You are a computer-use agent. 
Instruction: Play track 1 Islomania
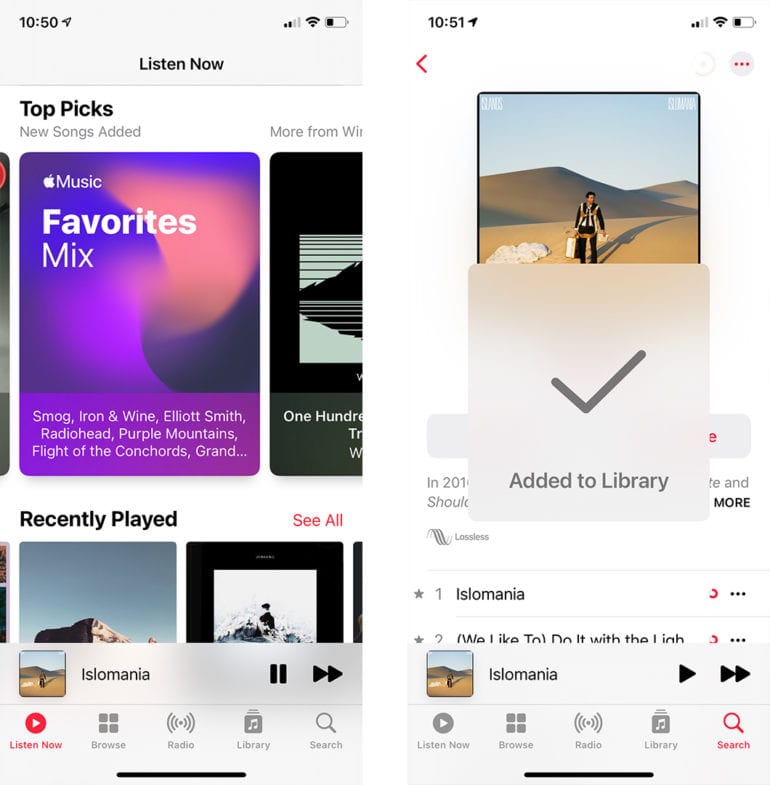[490, 594]
